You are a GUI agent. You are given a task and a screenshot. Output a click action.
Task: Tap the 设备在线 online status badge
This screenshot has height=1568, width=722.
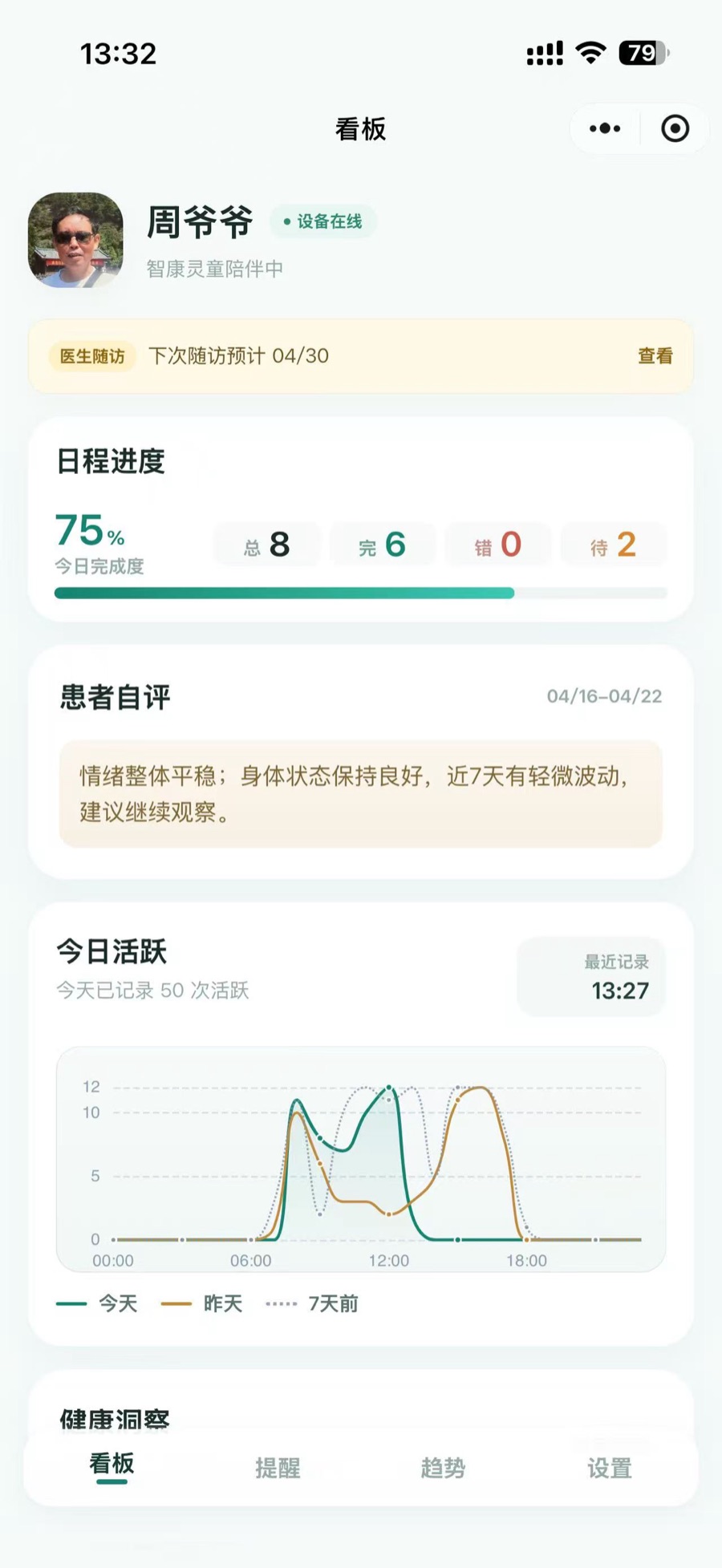click(x=322, y=221)
